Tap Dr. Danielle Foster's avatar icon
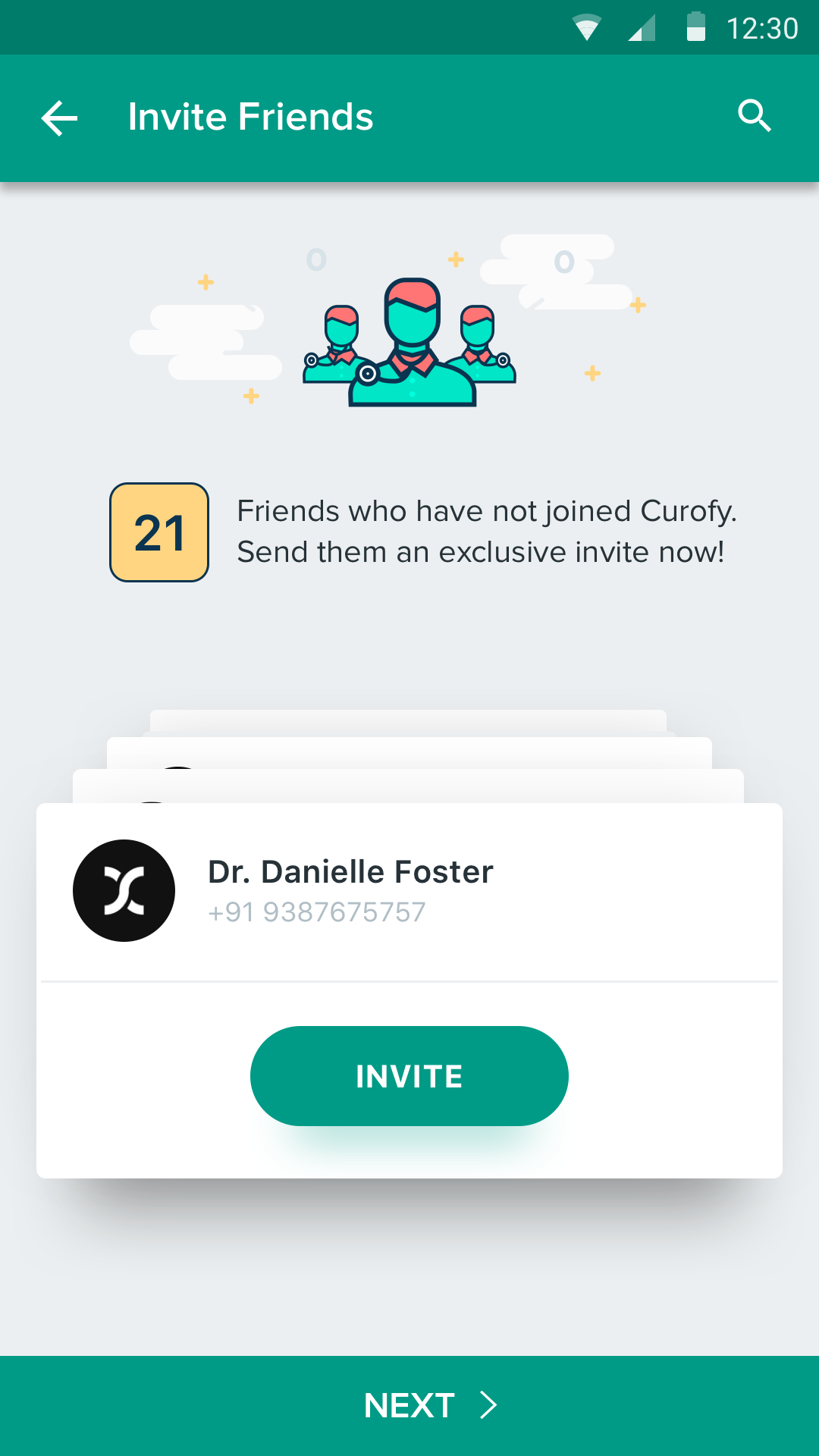The height and width of the screenshot is (1456, 819). (x=124, y=891)
